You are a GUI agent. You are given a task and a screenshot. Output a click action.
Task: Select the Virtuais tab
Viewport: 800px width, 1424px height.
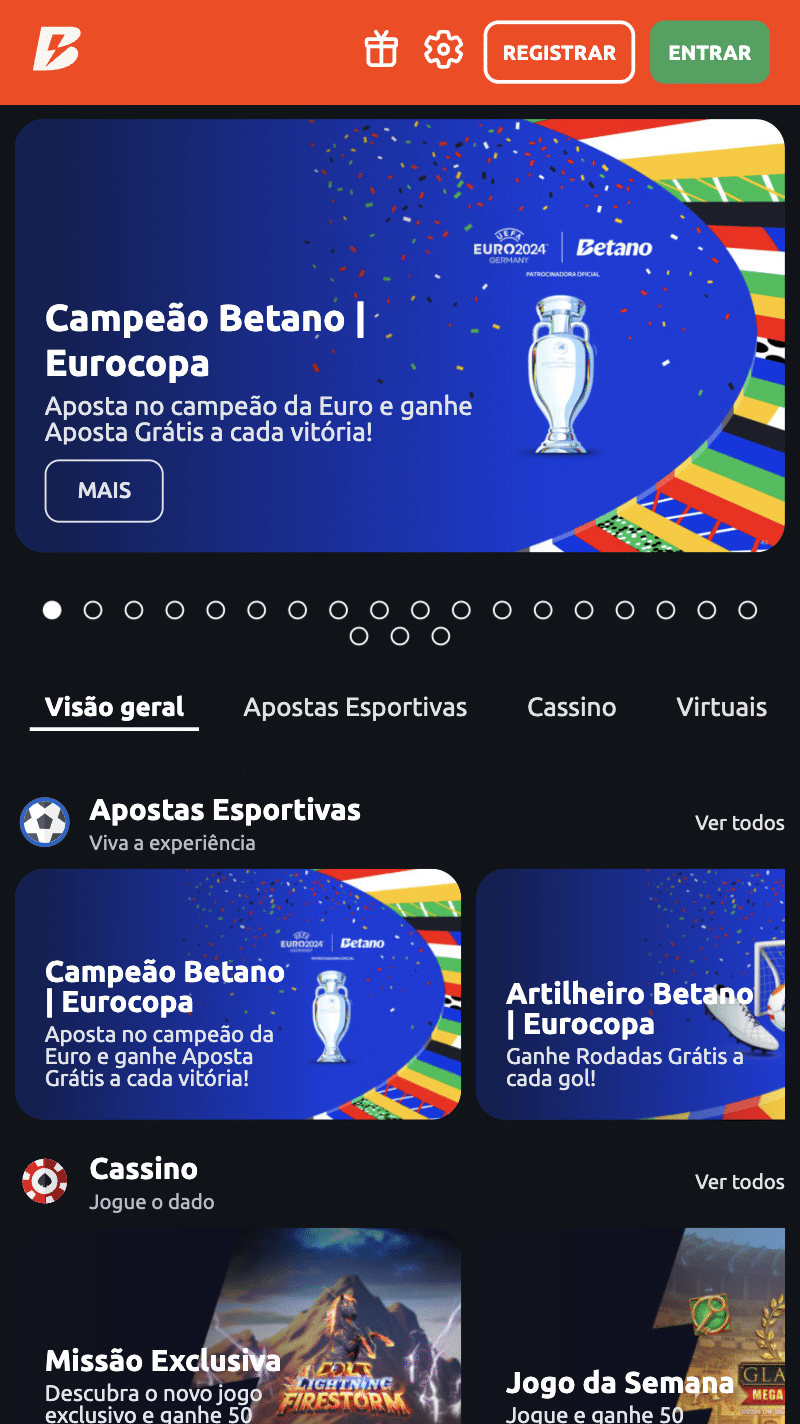pos(722,707)
